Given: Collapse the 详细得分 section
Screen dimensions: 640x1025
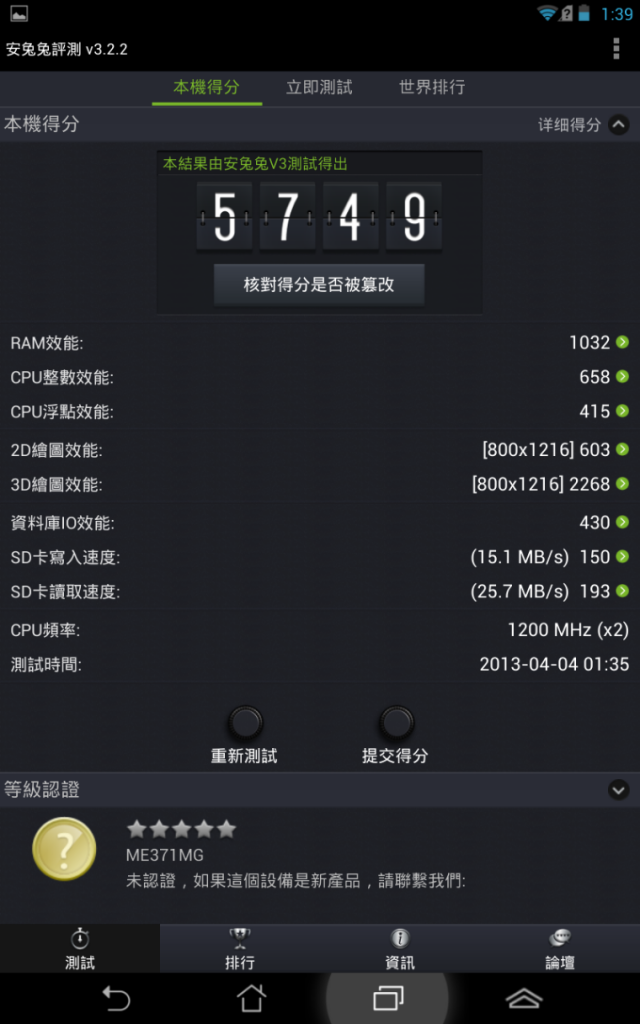Looking at the screenshot, I should point(618,125).
